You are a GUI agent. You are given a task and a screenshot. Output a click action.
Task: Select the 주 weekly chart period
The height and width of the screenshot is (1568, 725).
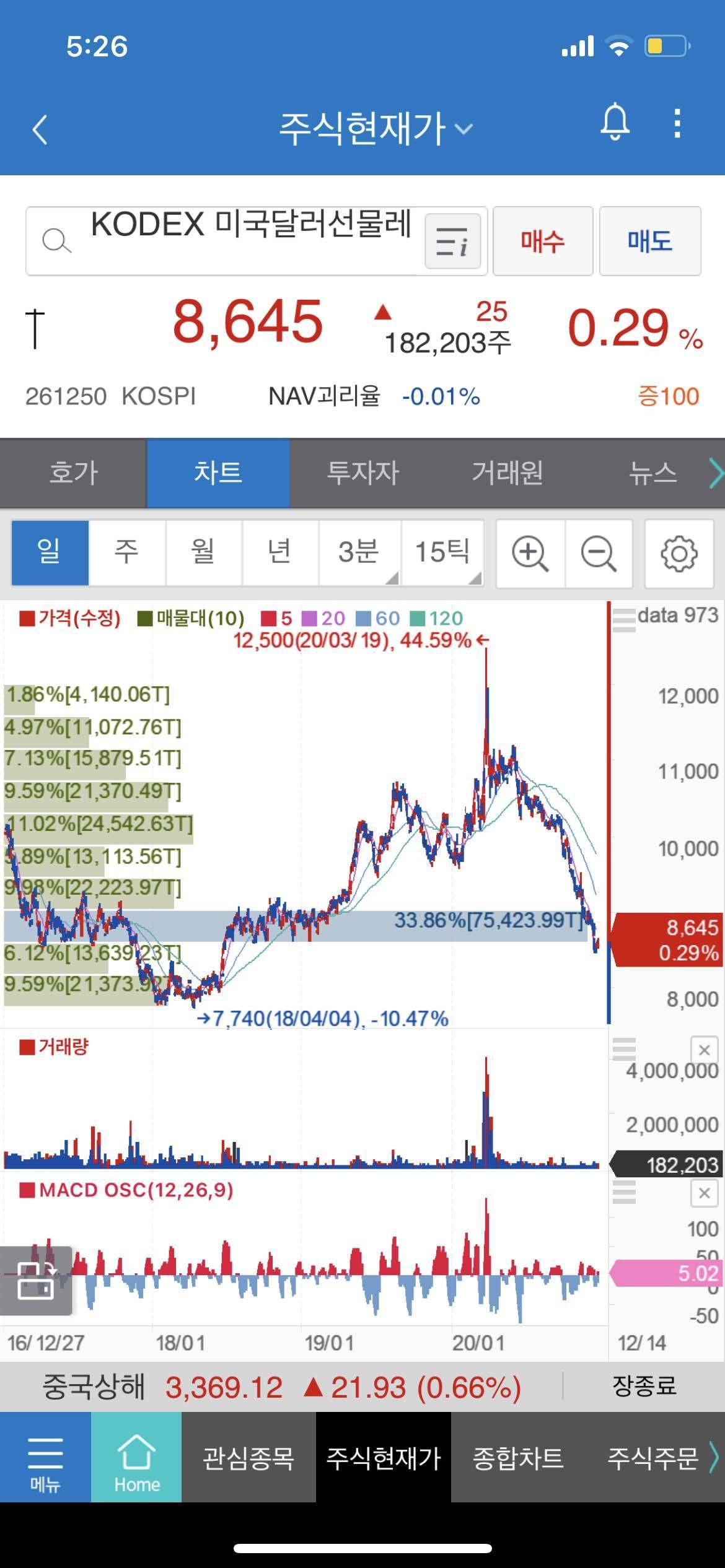tap(127, 552)
